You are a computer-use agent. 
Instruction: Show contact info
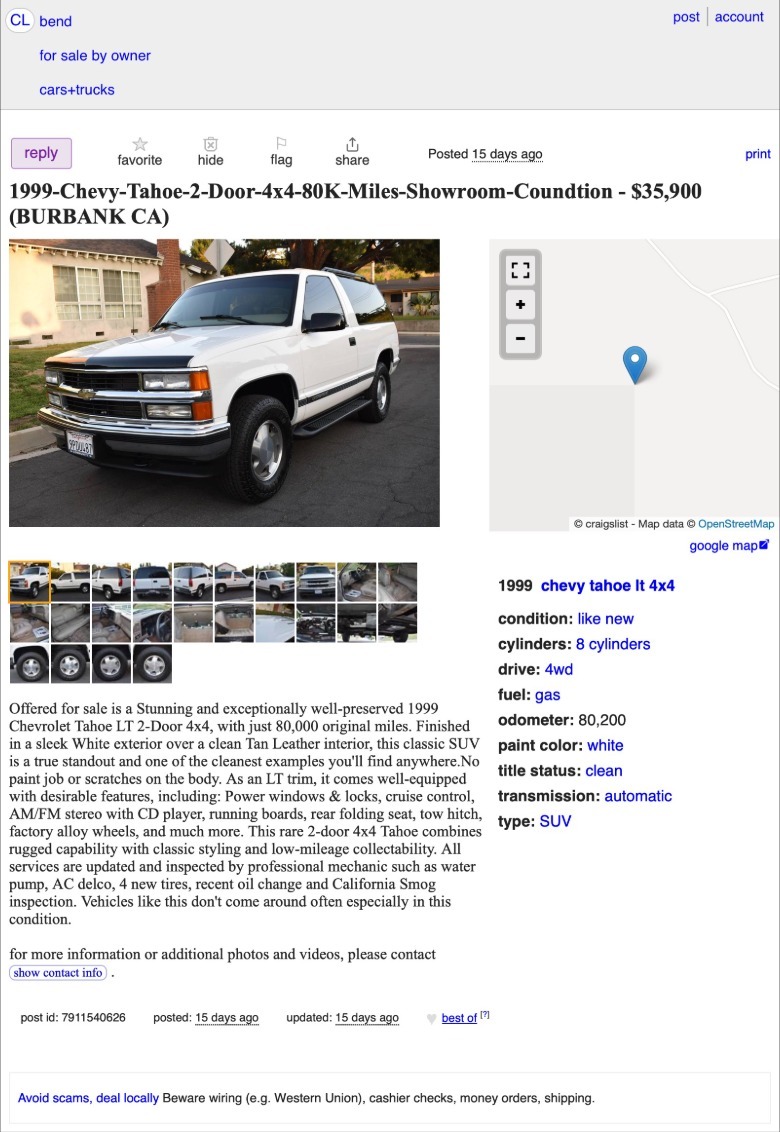coord(58,973)
